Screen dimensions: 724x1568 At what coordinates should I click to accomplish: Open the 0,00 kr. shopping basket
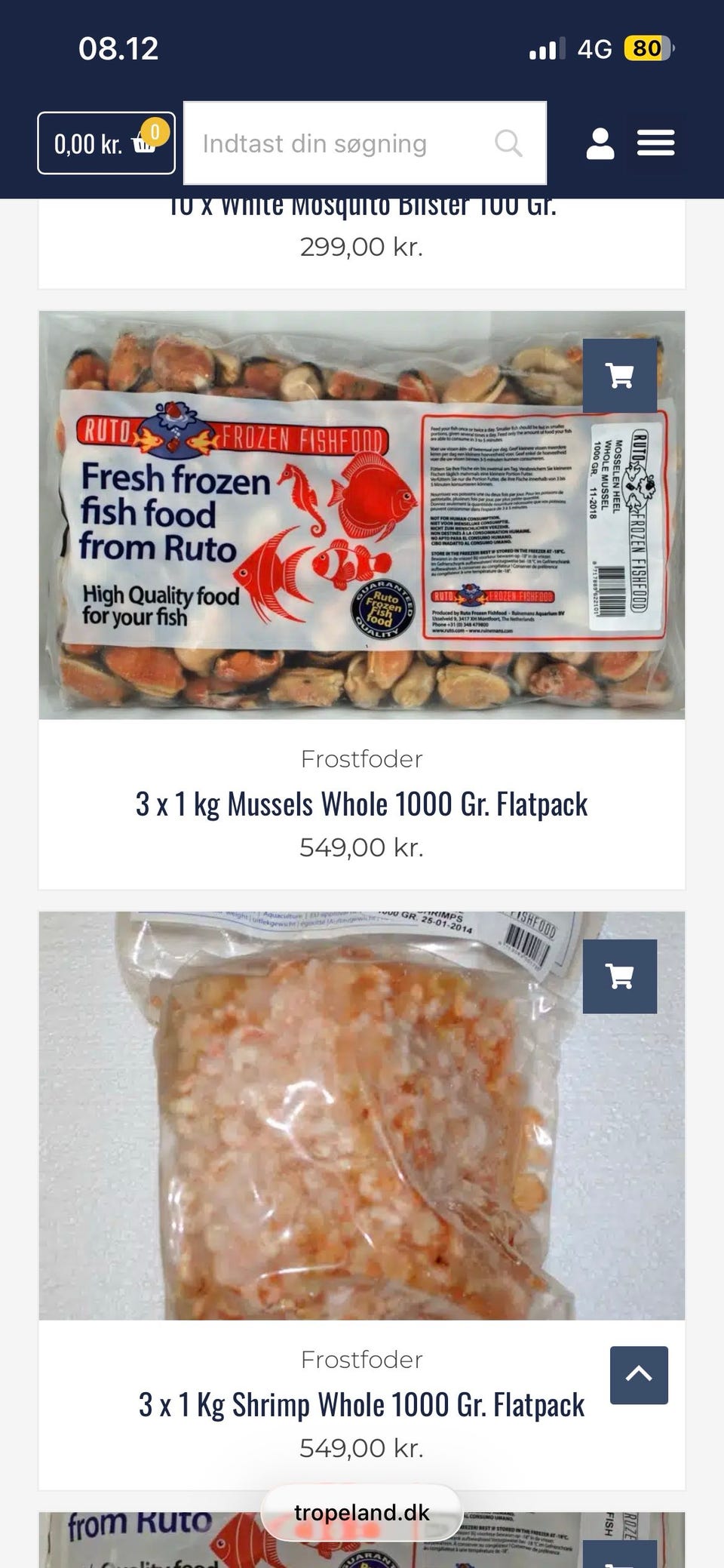[x=106, y=143]
